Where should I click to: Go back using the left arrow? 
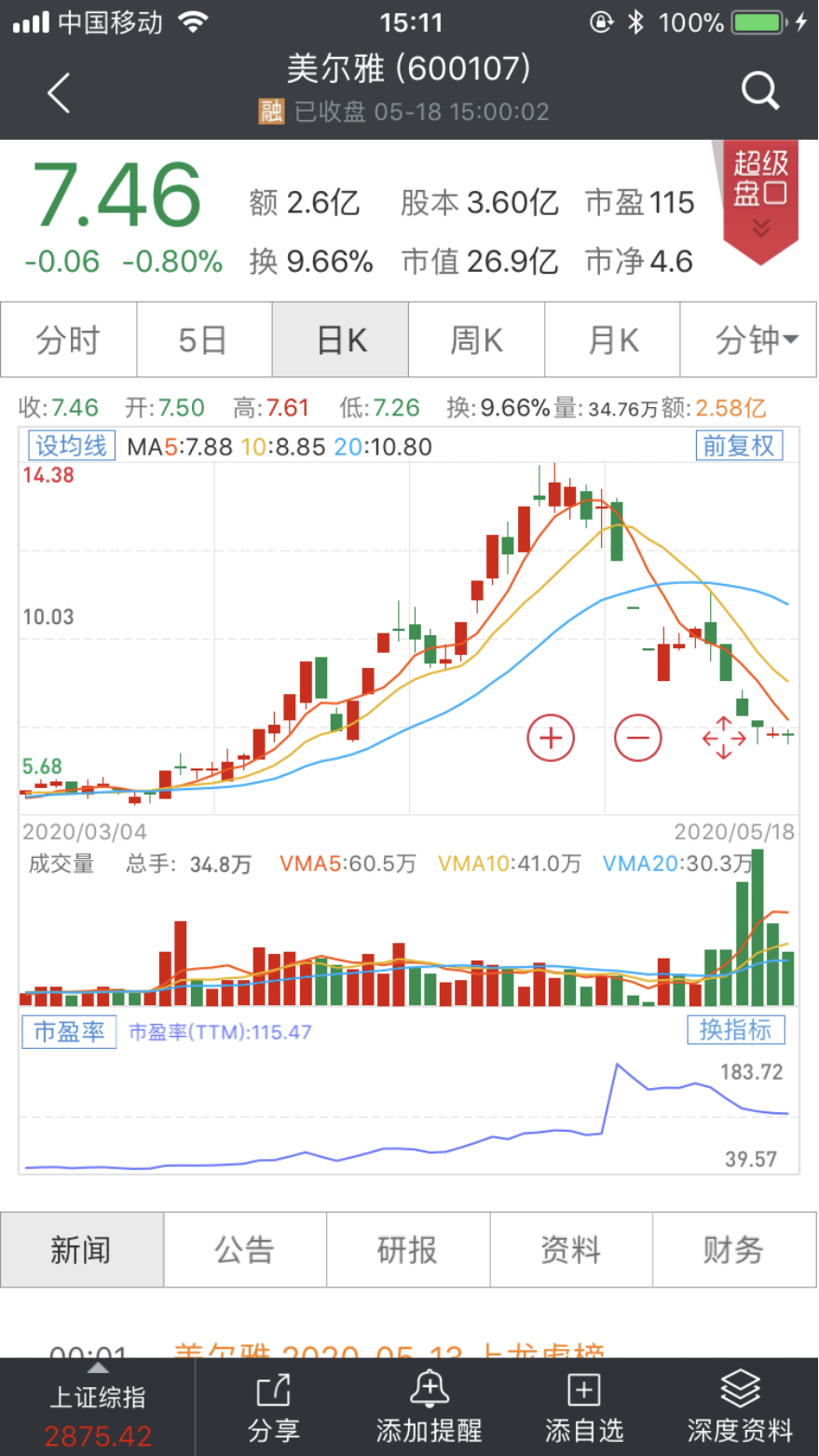coord(58,91)
